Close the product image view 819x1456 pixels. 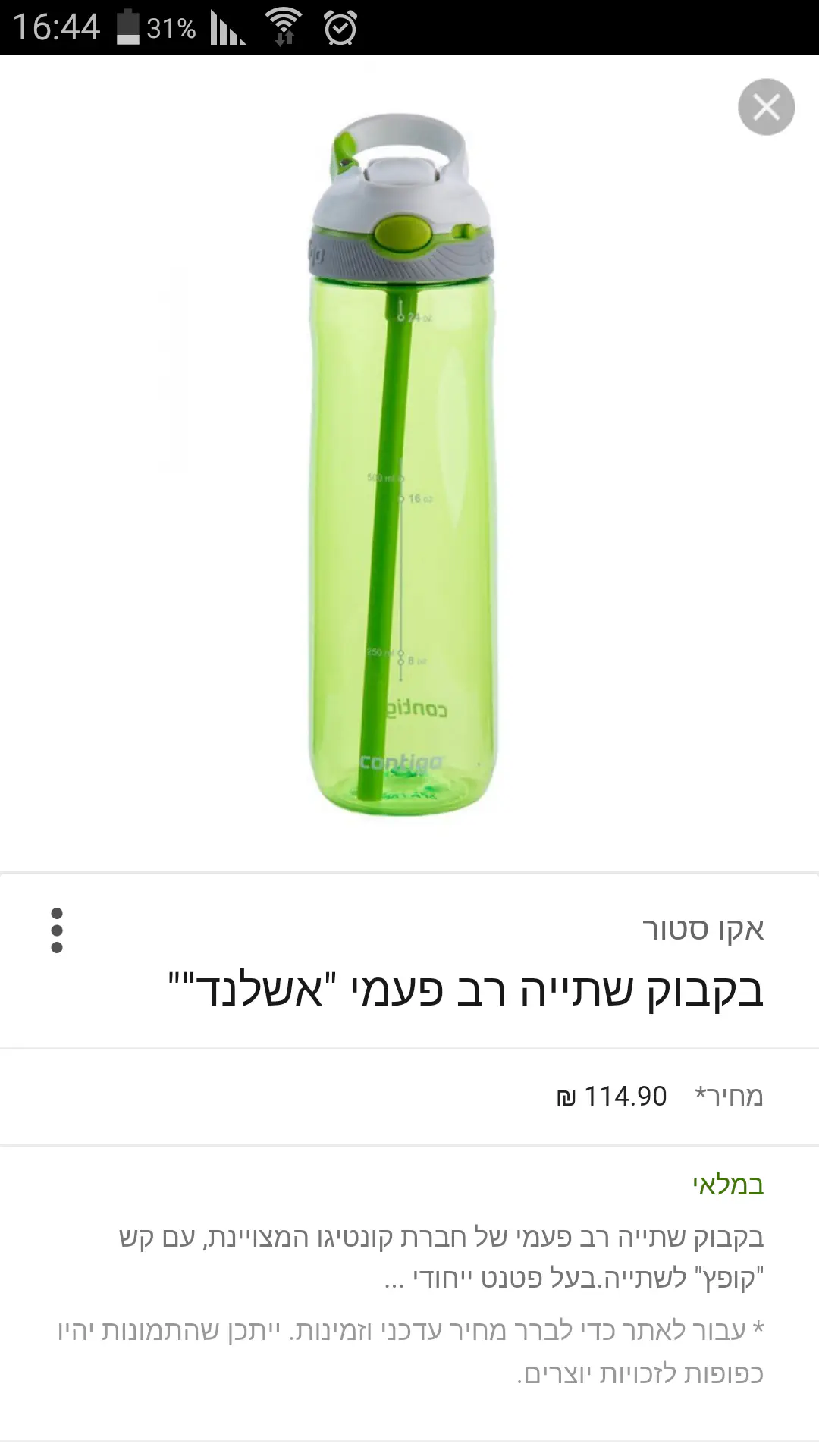pyautogui.click(x=766, y=107)
